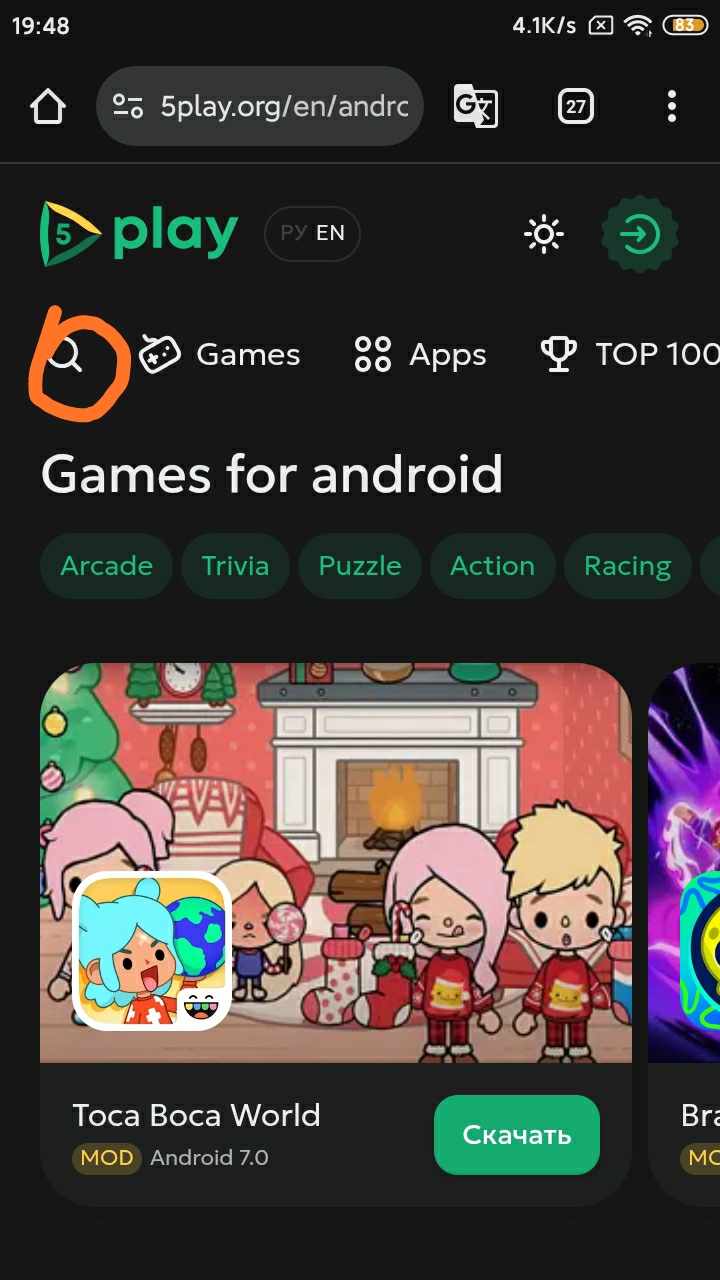The image size is (720, 1280).
Task: Tap Скачать for Toca Boca World
Action: tap(516, 1135)
